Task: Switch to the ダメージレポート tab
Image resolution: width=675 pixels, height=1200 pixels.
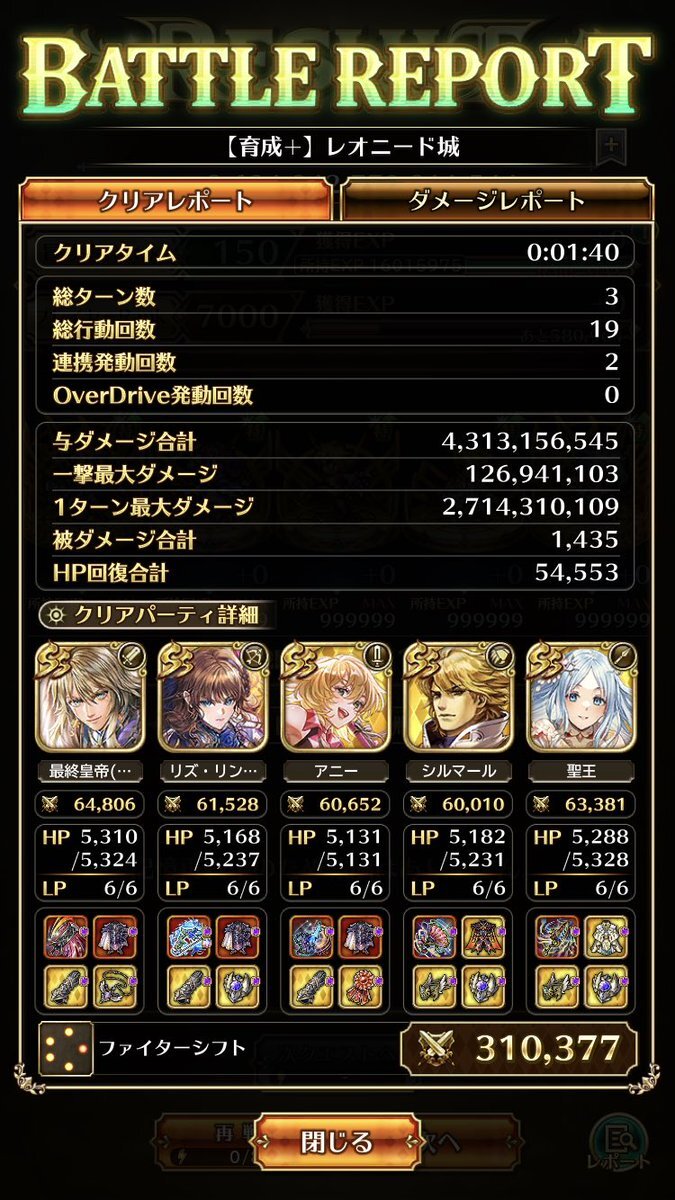Action: coord(497,200)
